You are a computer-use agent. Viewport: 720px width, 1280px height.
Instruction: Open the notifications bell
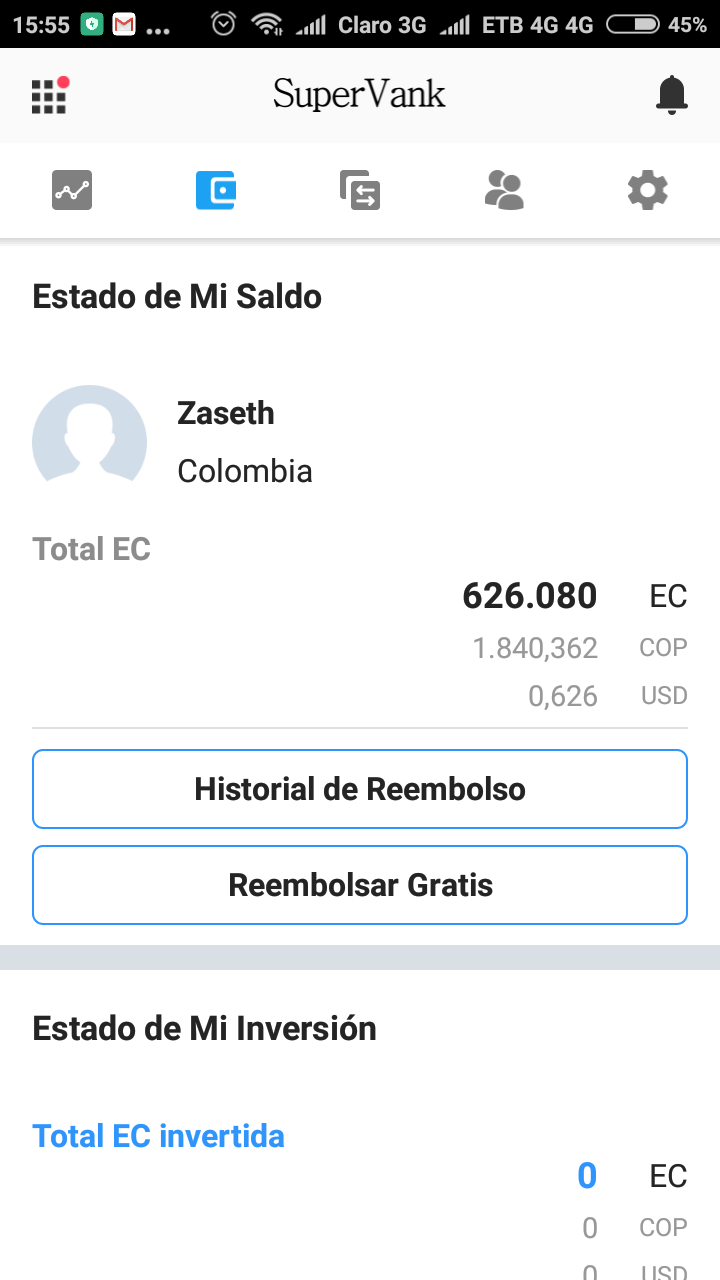(672, 95)
